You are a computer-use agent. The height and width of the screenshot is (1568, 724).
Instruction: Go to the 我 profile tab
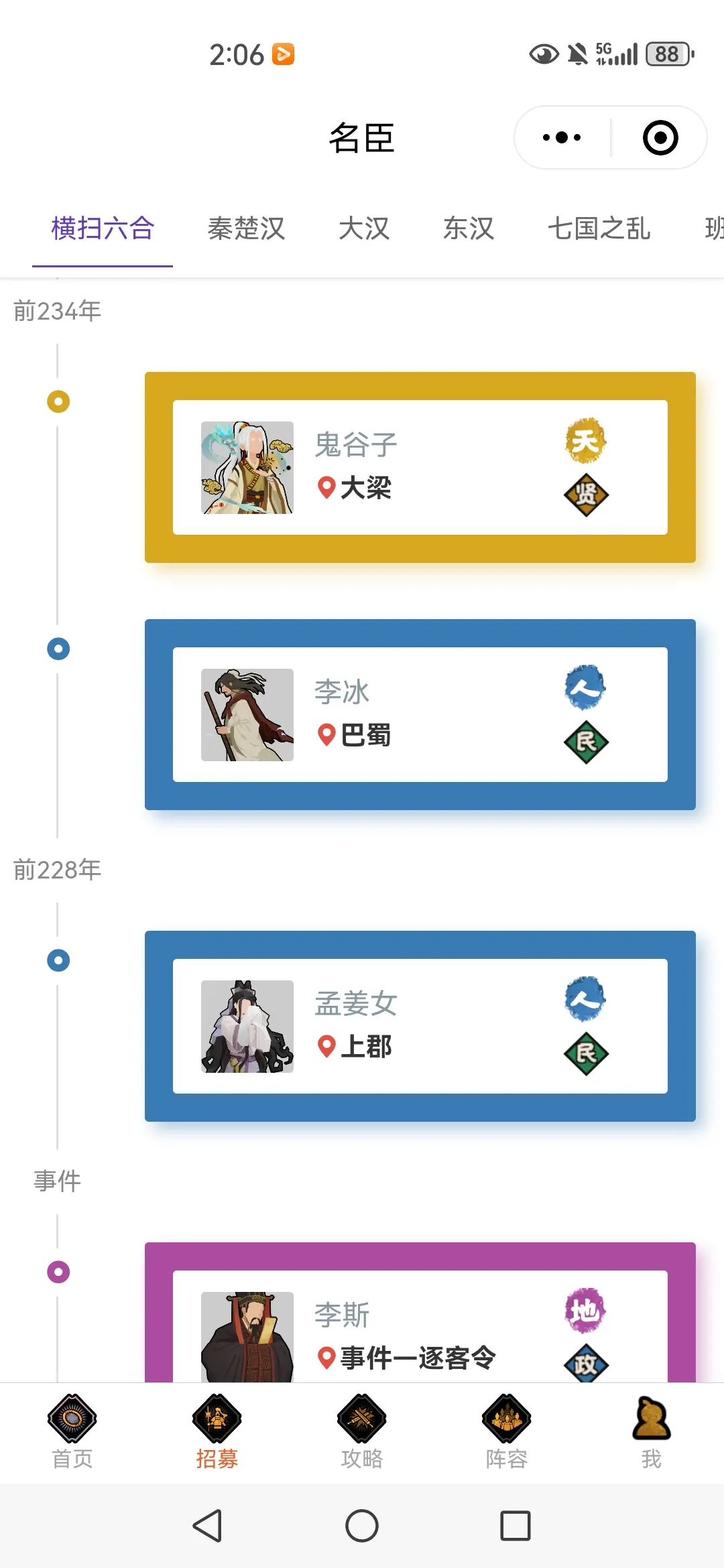[x=652, y=1432]
